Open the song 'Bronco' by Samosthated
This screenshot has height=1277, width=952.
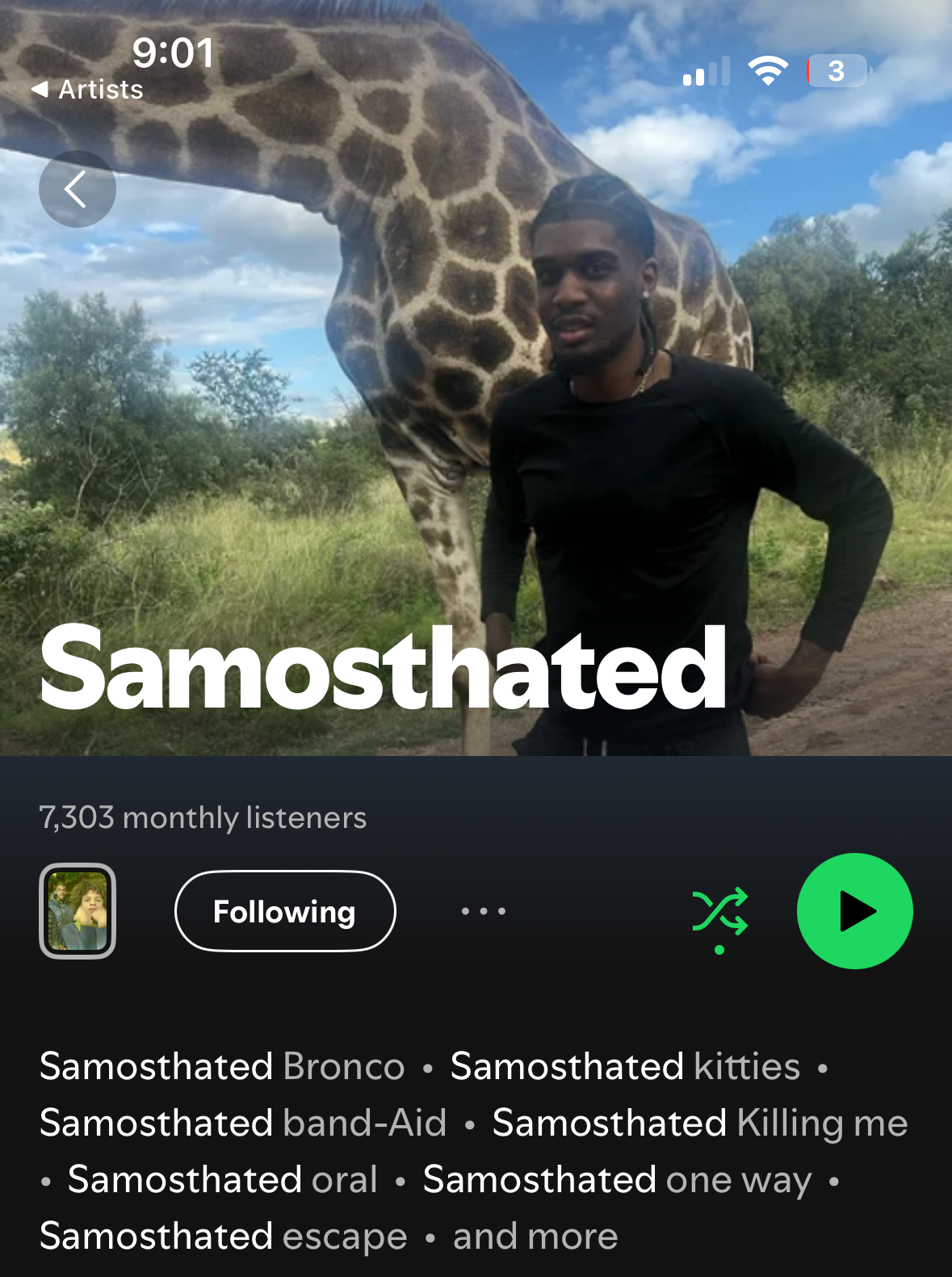coord(343,1066)
